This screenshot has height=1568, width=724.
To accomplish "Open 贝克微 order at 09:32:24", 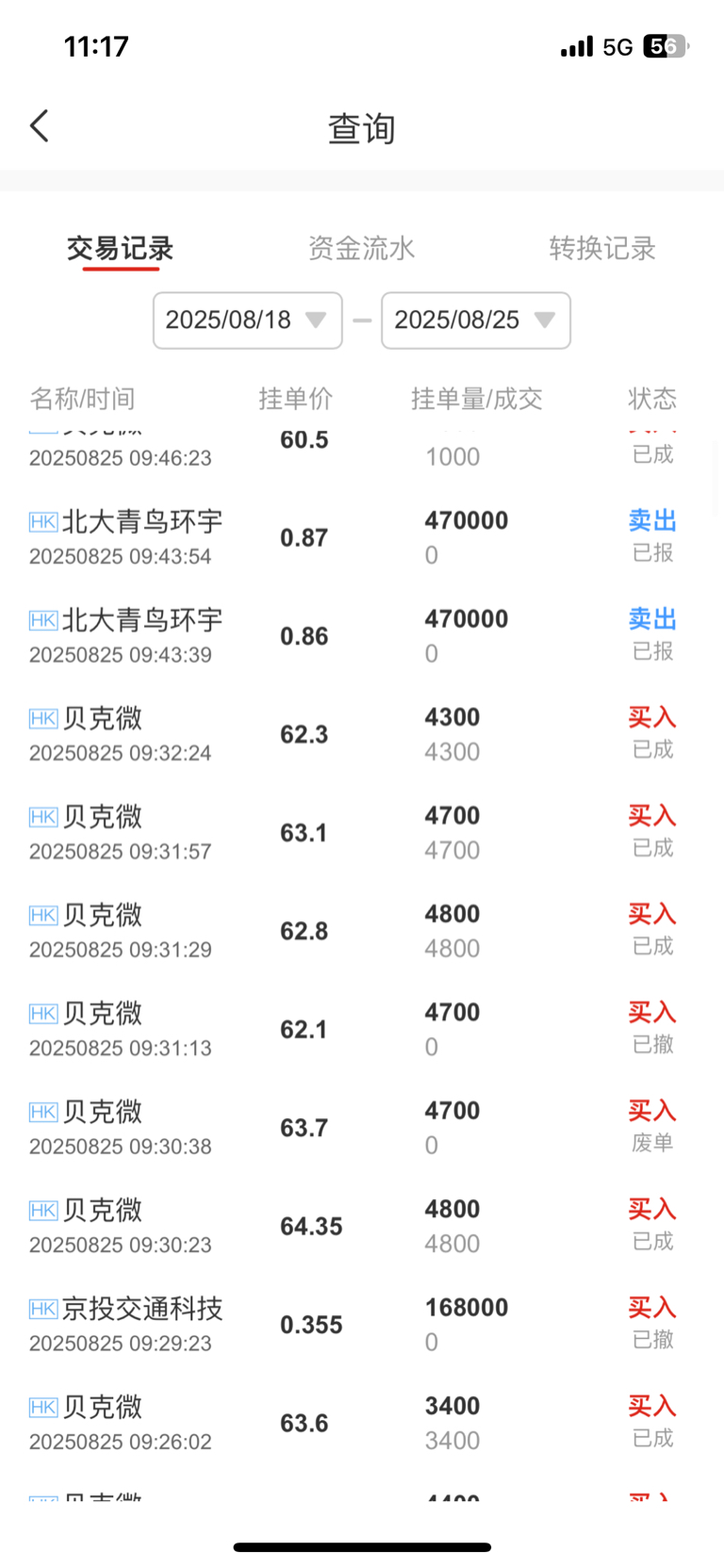I will [x=362, y=734].
